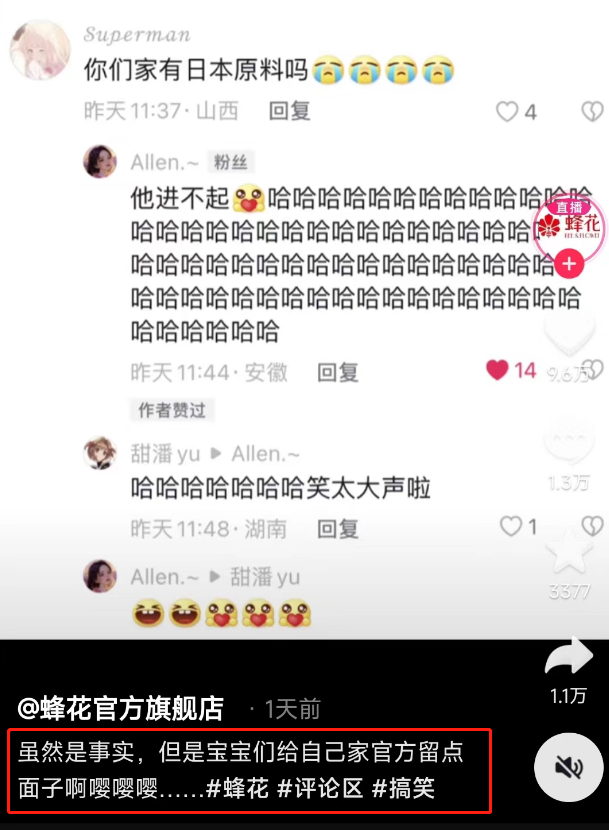Share the video via the 1.1万 arrow
Screen dimensions: 609x830
click(x=568, y=658)
